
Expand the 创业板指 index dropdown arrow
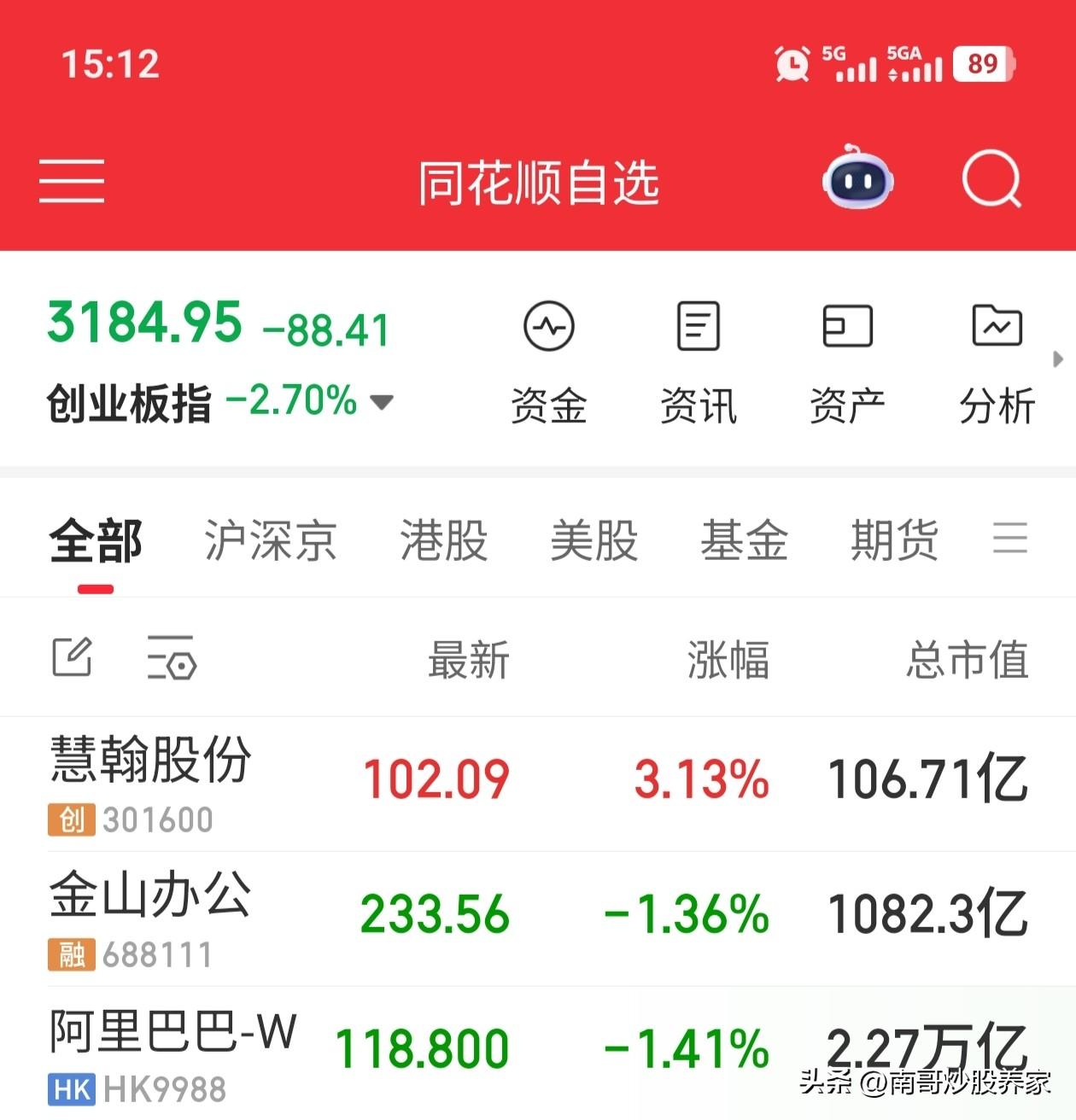tap(382, 403)
